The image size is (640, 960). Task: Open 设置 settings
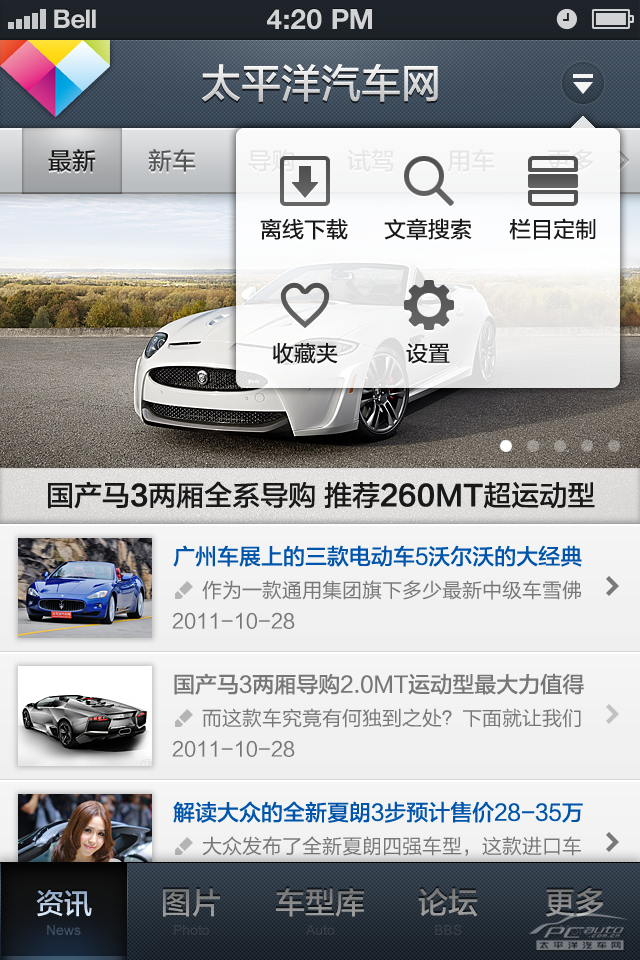[428, 322]
